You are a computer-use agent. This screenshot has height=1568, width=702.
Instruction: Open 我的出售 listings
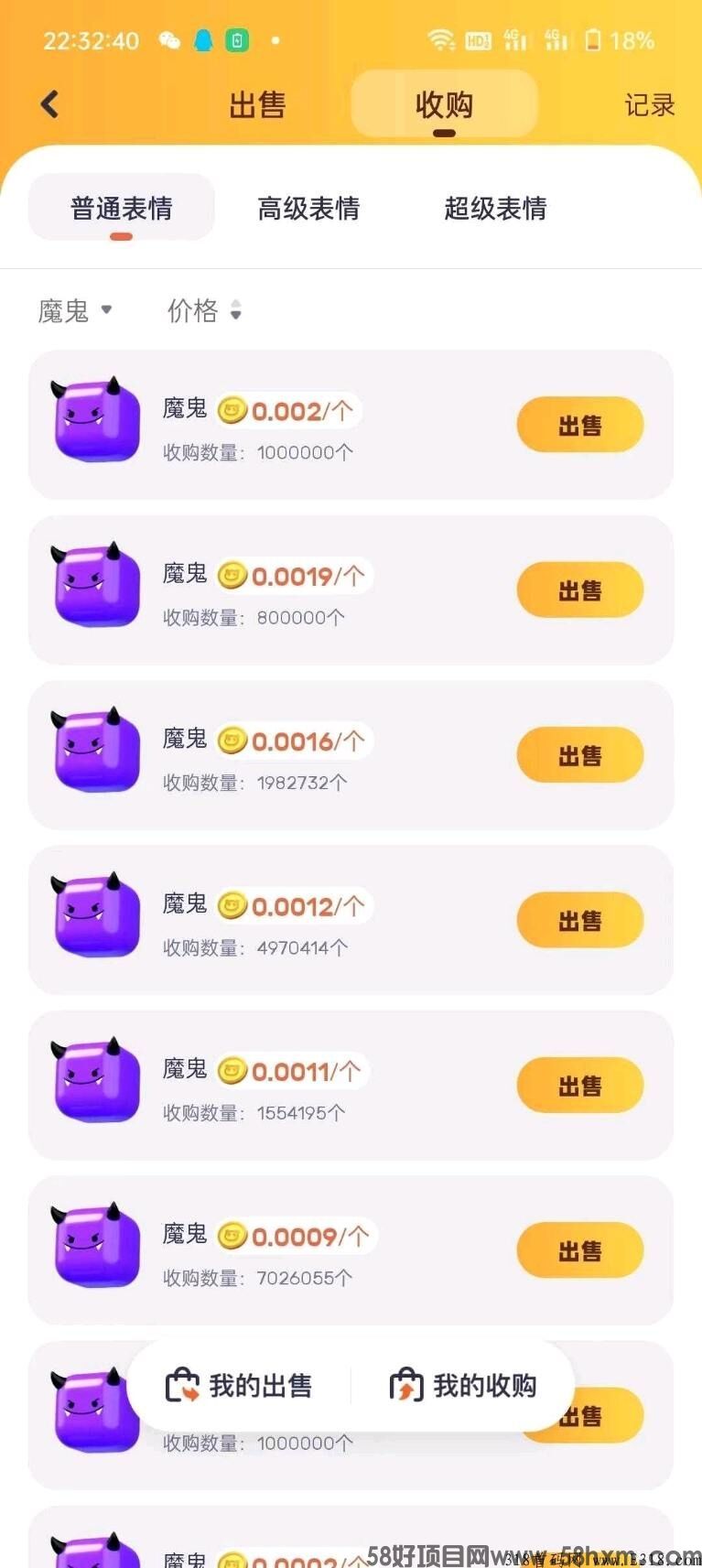point(240,1386)
